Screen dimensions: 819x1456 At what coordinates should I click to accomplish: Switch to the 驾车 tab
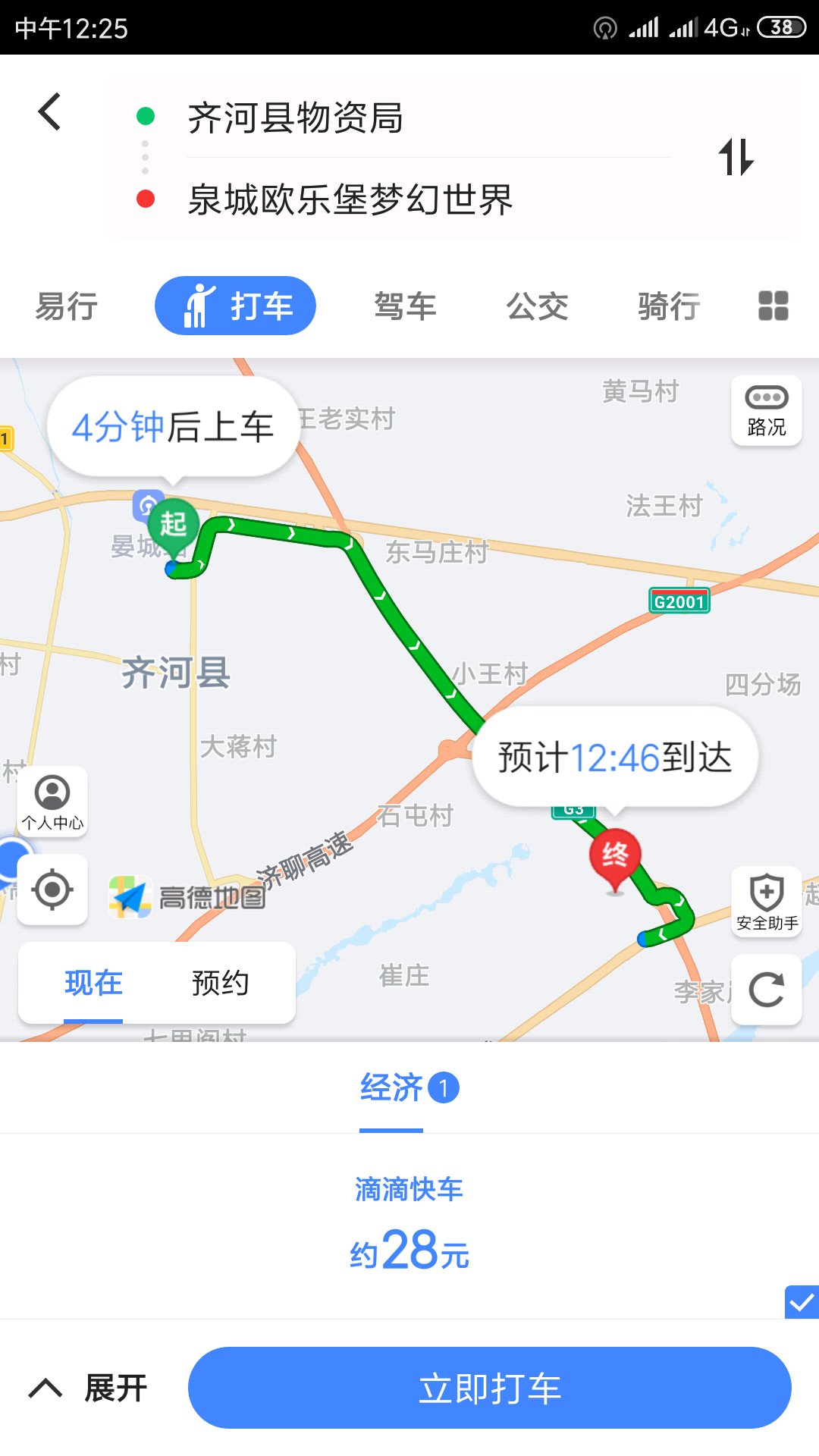tap(406, 306)
